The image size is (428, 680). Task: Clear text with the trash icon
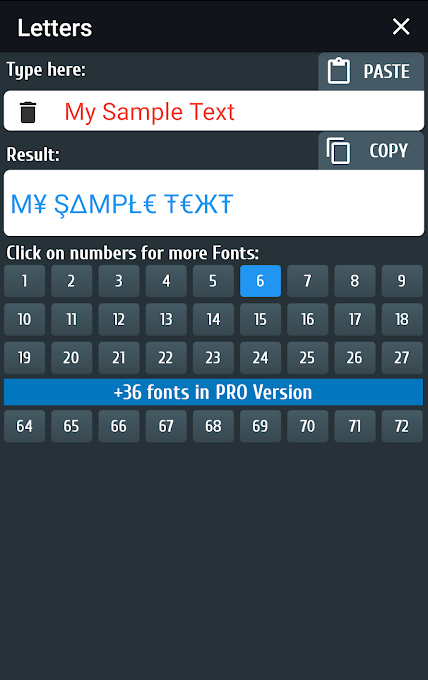click(x=28, y=112)
